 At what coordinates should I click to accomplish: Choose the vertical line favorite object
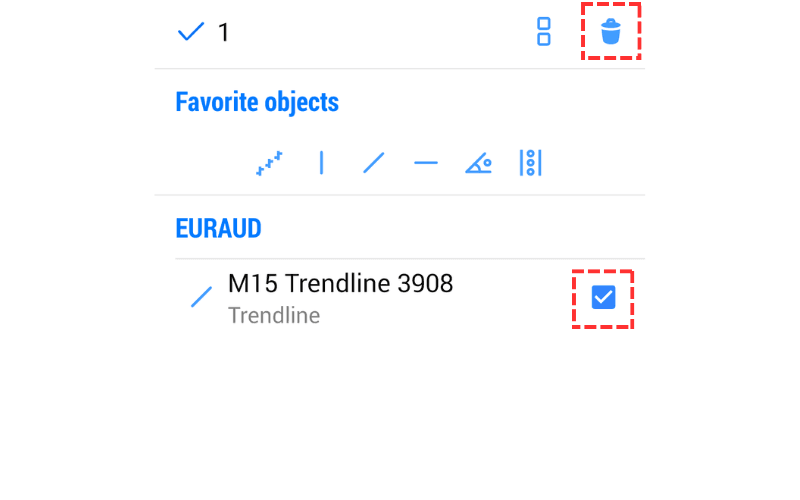(x=321, y=163)
